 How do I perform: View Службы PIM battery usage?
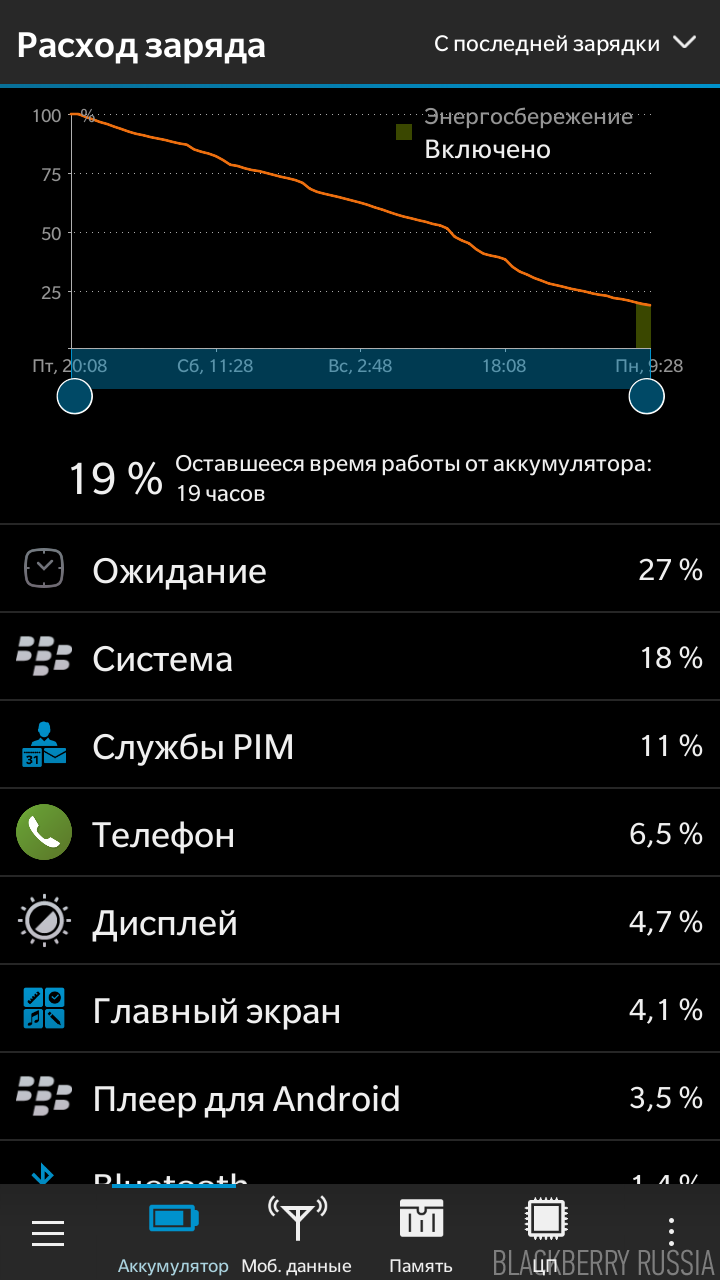[x=360, y=746]
